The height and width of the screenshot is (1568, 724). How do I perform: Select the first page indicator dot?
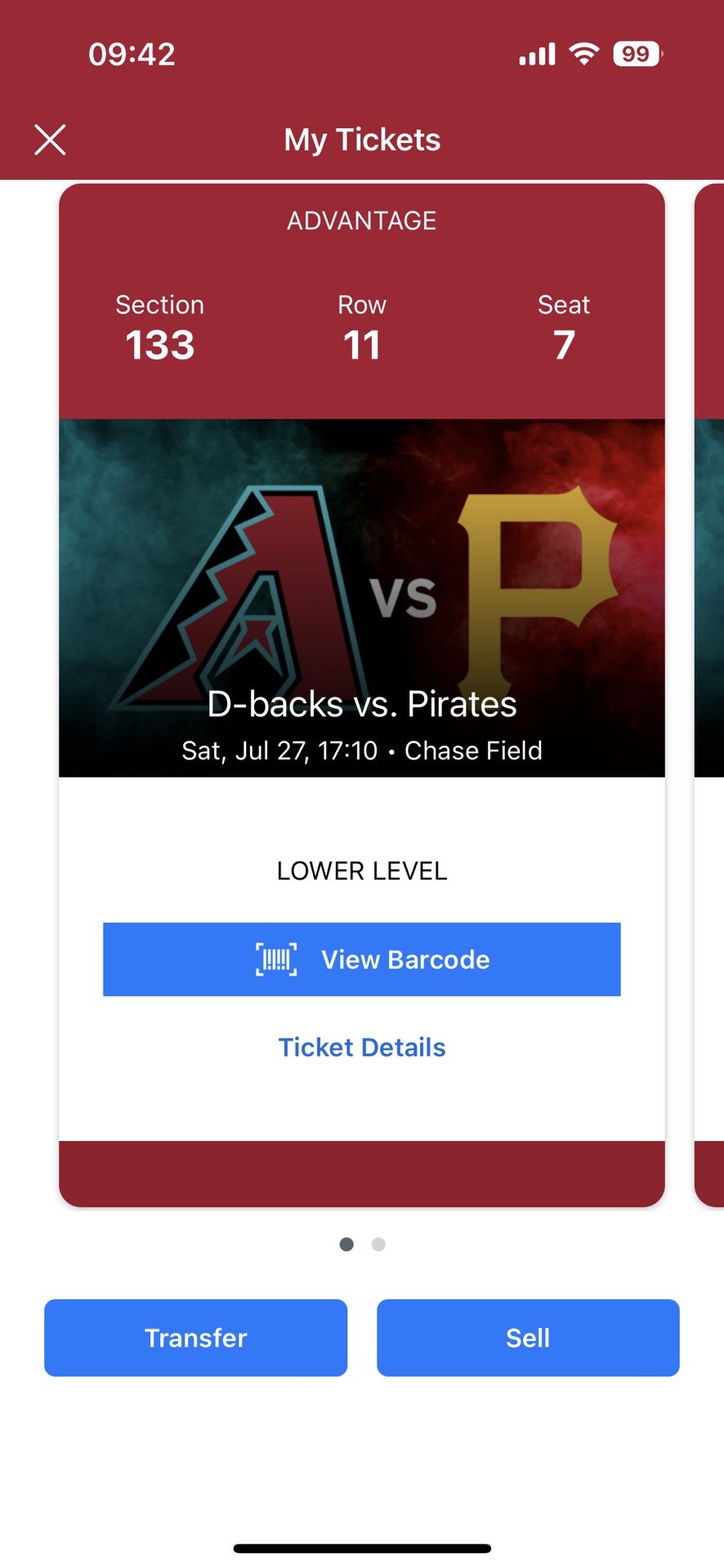(346, 1244)
